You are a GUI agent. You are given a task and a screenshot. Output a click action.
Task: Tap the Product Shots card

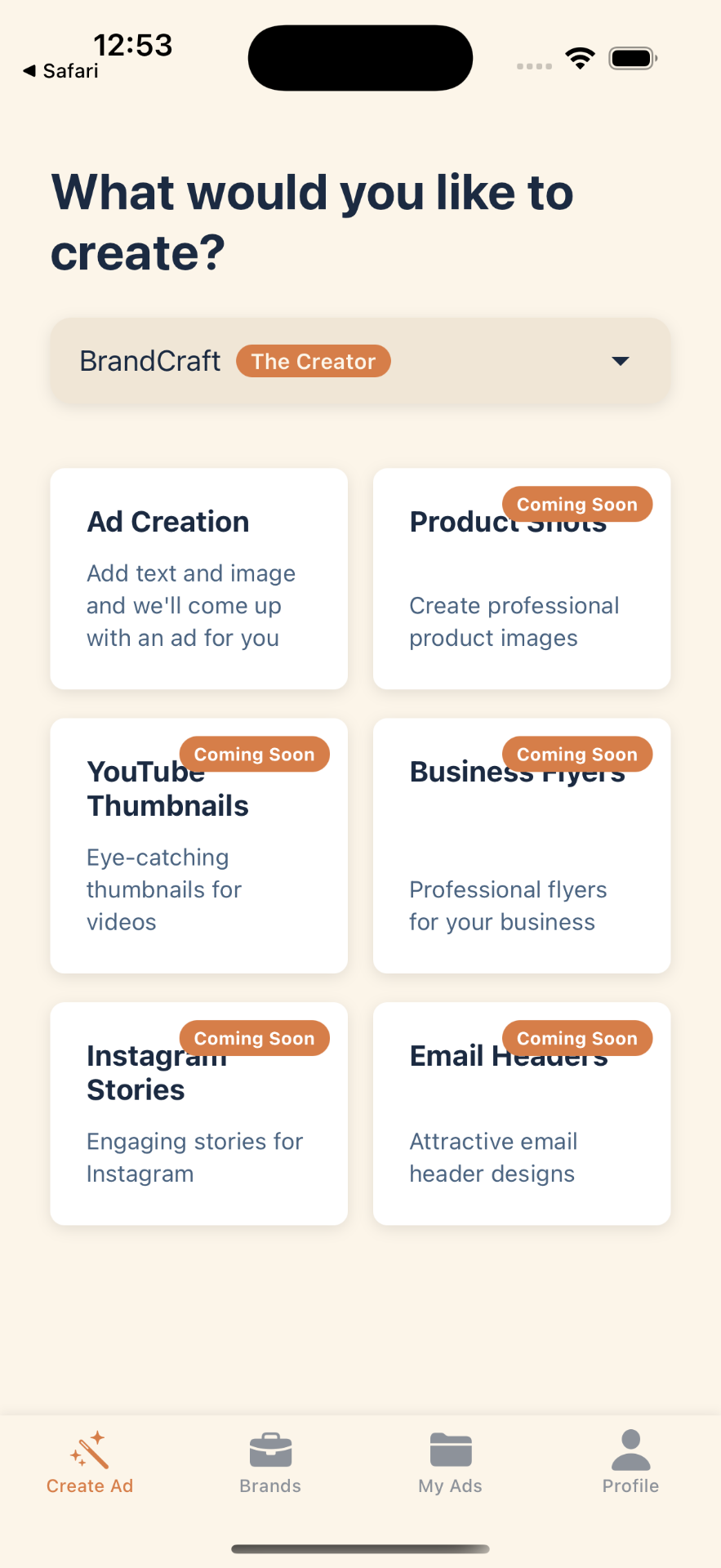point(521,578)
